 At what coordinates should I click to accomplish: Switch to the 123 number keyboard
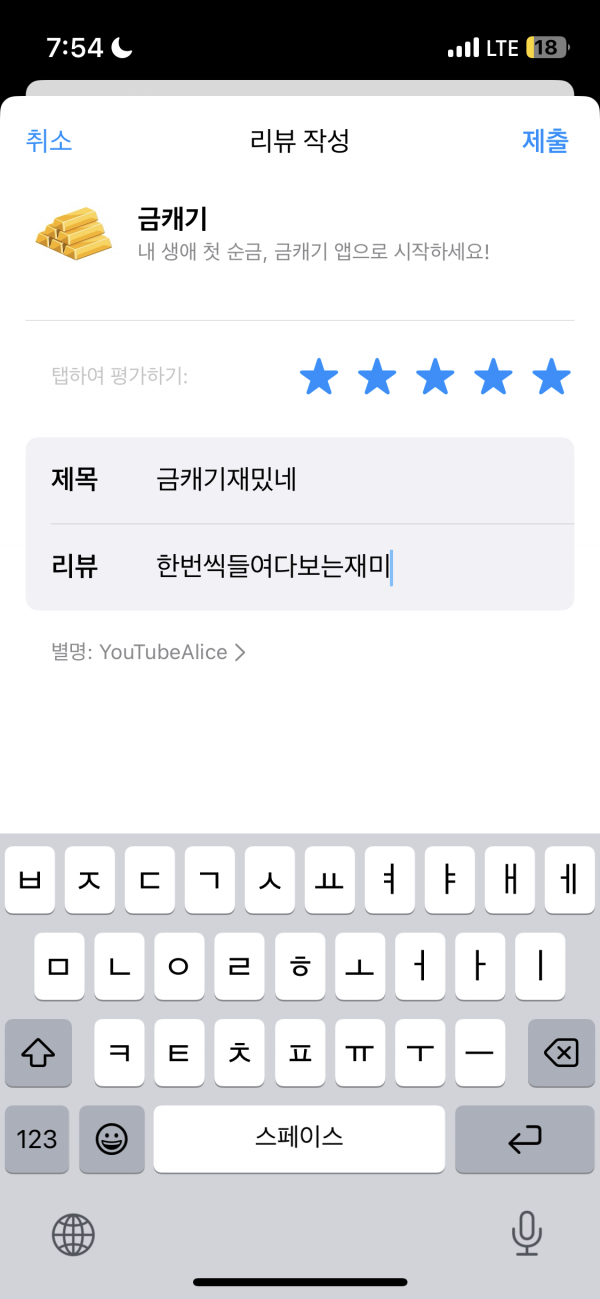(x=37, y=1139)
